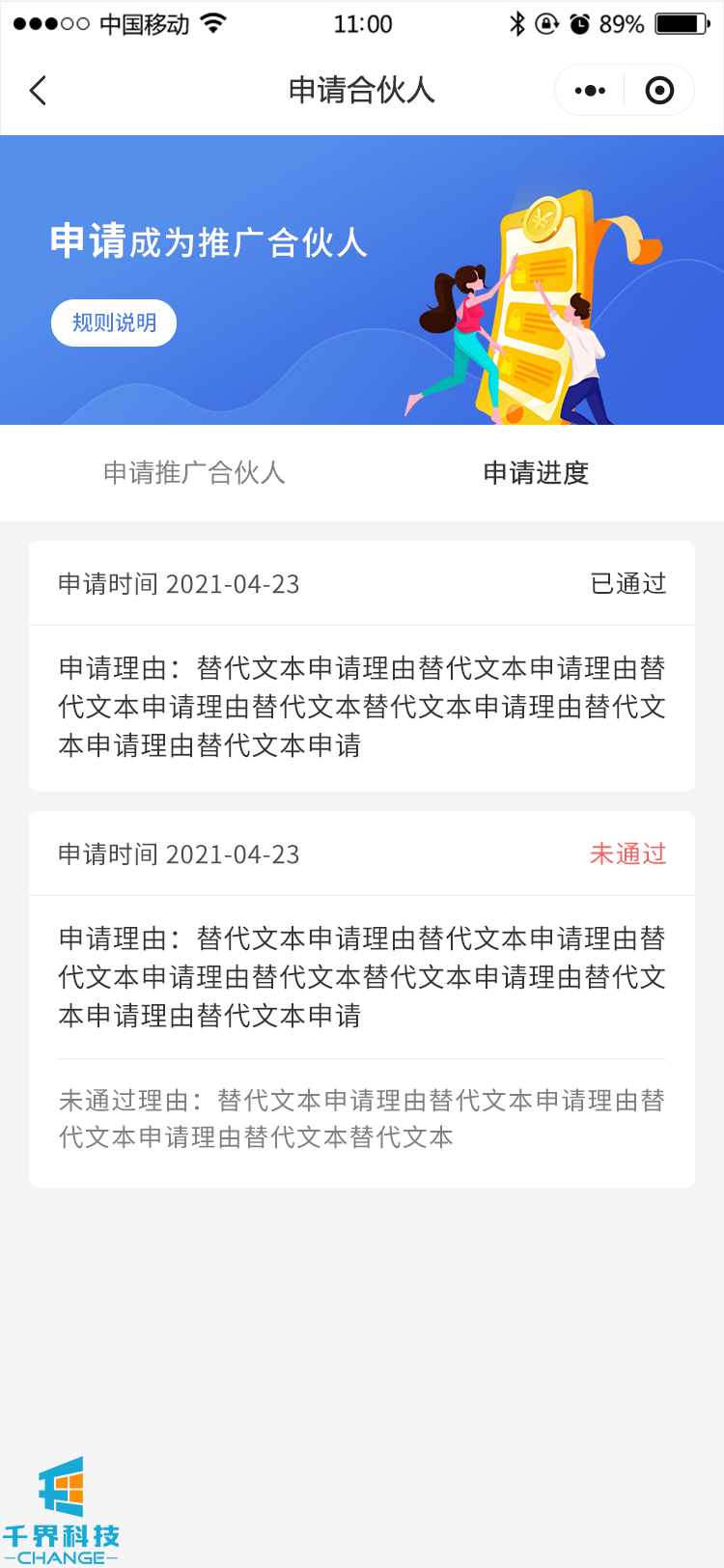This screenshot has height=1568, width=724.
Task: Open the 规则说明 rules button
Action: pos(114,322)
